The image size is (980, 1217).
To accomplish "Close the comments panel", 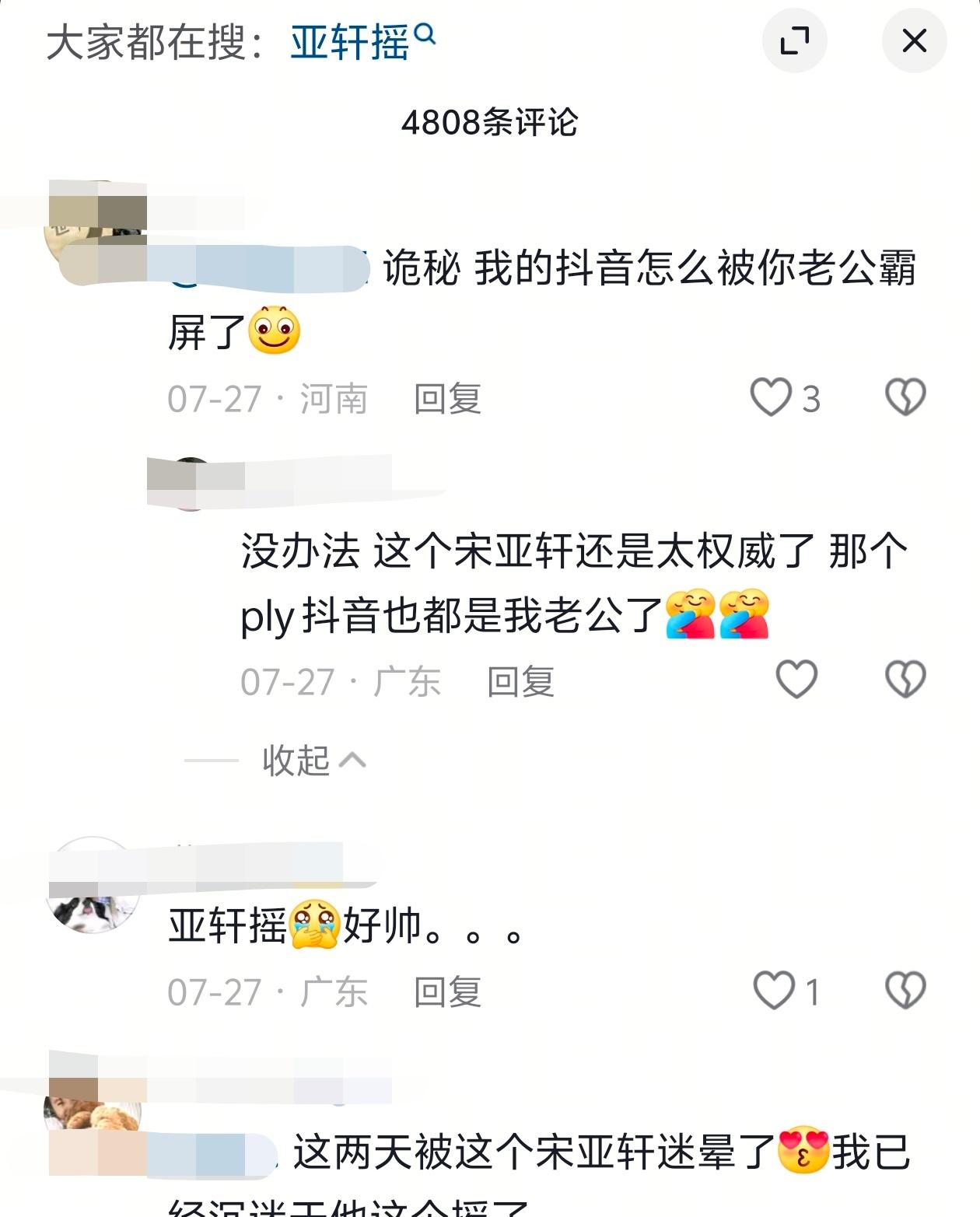I will tap(914, 40).
